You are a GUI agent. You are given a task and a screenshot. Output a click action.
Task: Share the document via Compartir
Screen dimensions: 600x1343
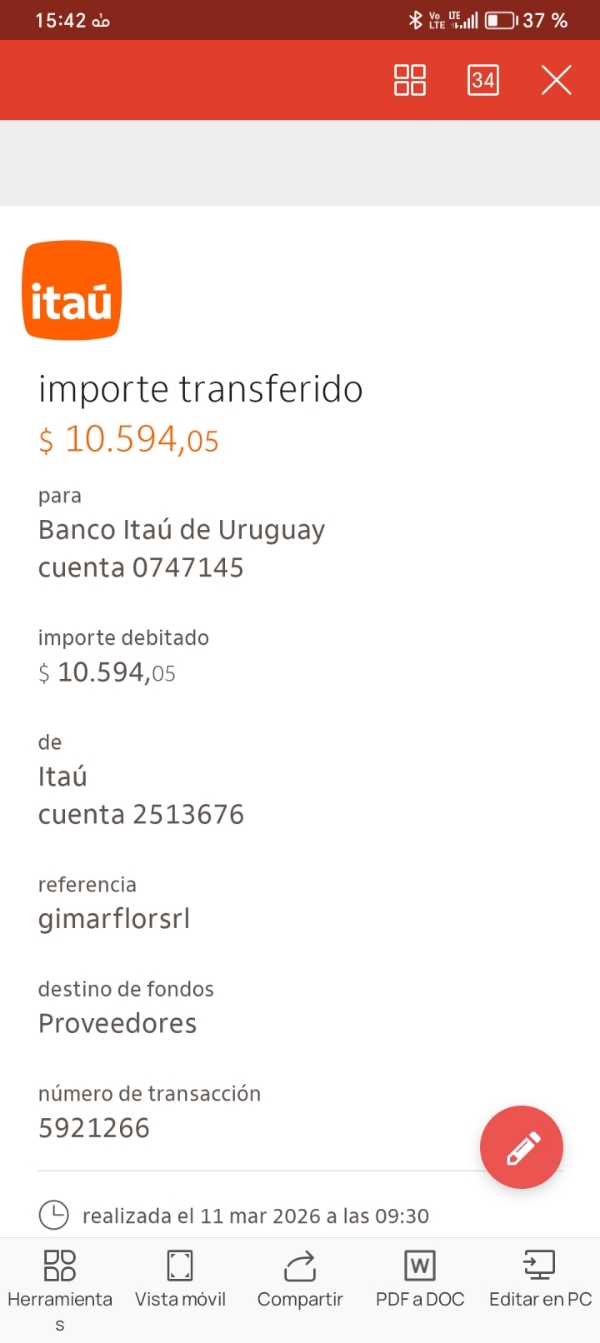300,1280
